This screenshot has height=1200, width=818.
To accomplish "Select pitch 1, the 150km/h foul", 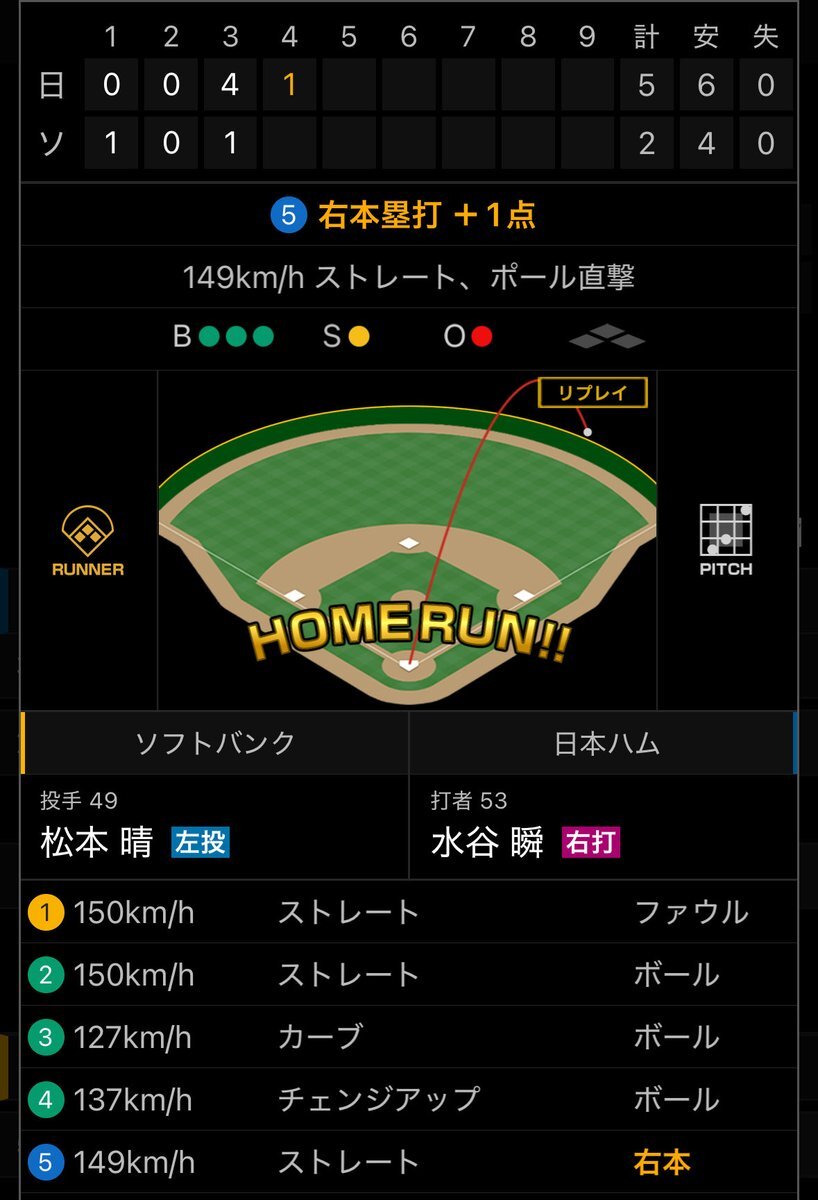I will point(409,912).
